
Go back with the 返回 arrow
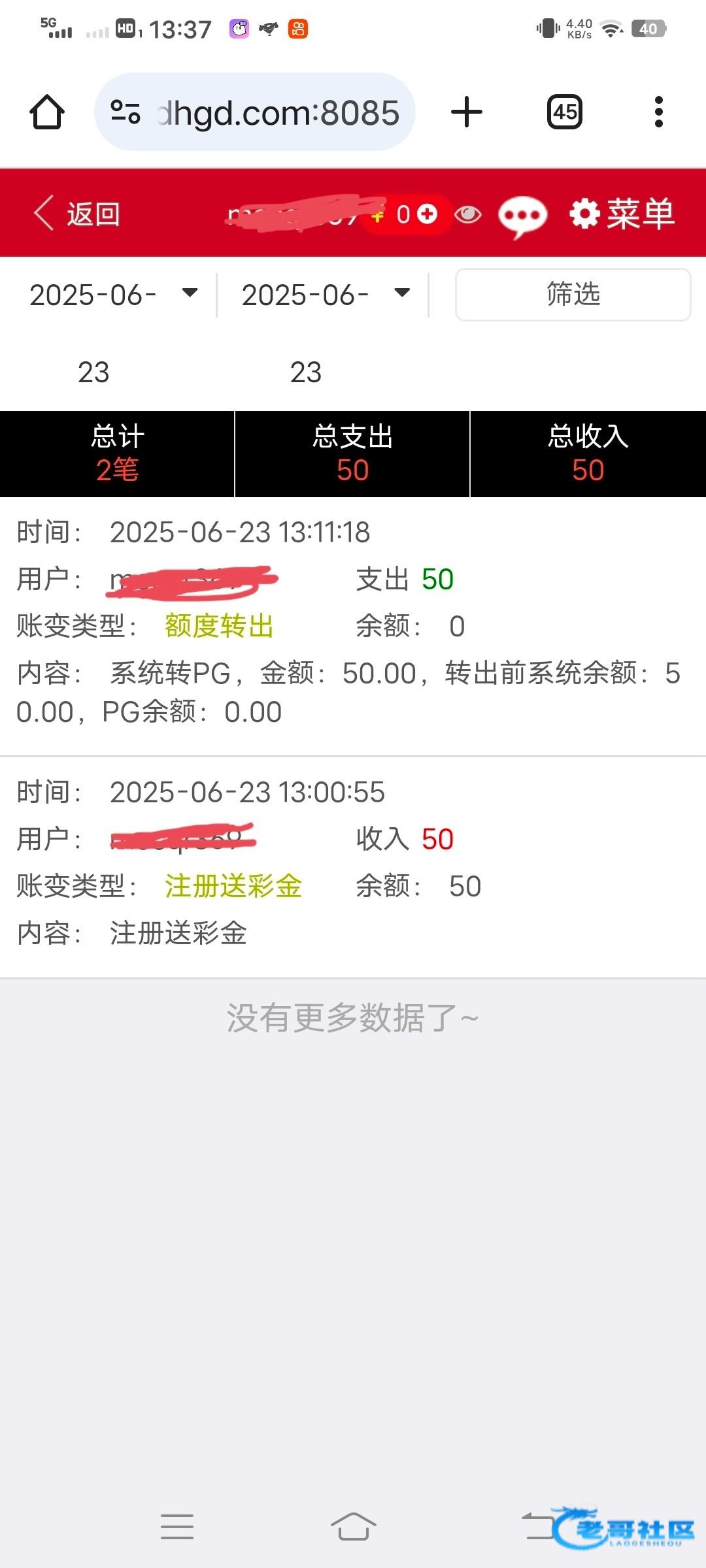point(76,214)
